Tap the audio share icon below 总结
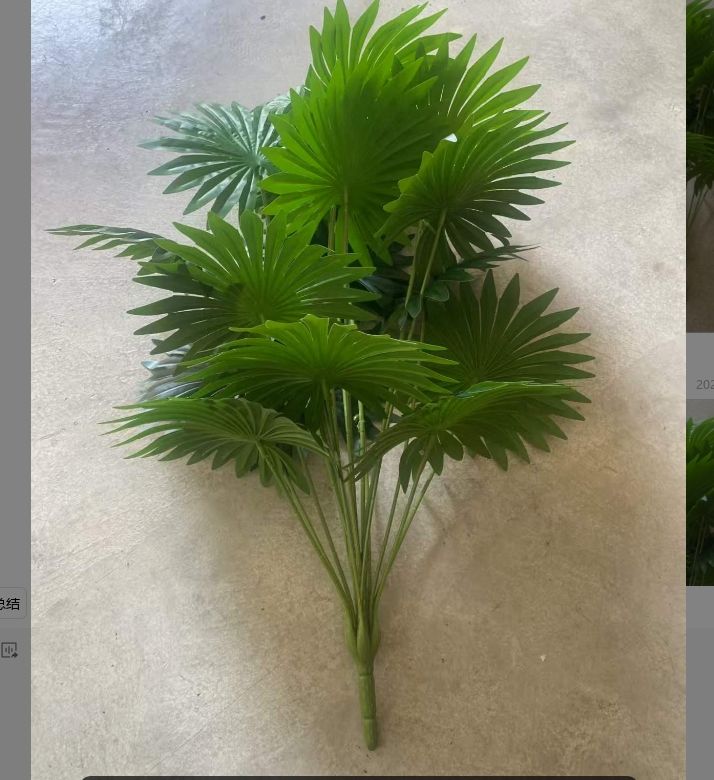Viewport: 714px width, 780px height. [10, 650]
